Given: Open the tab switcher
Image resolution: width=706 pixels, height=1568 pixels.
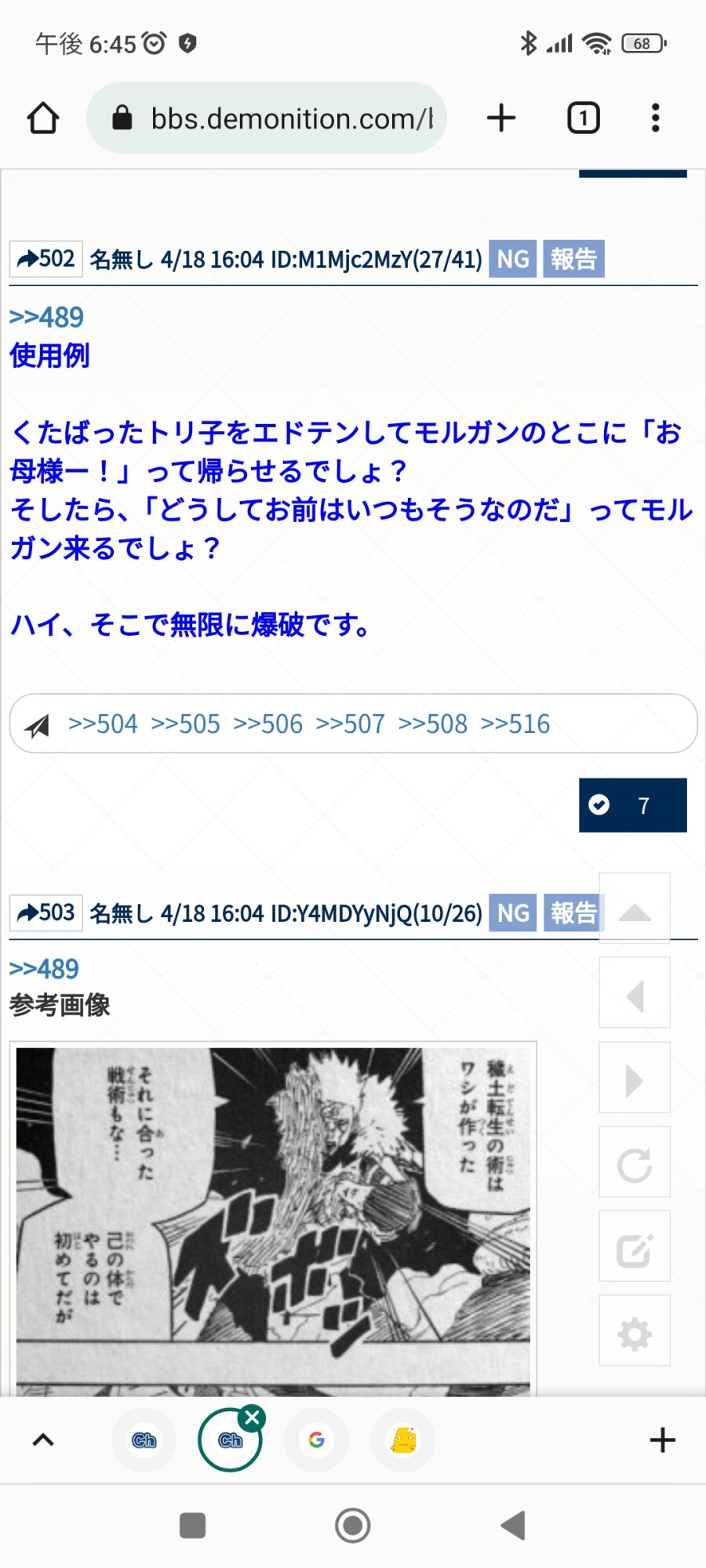Looking at the screenshot, I should pyautogui.click(x=583, y=118).
